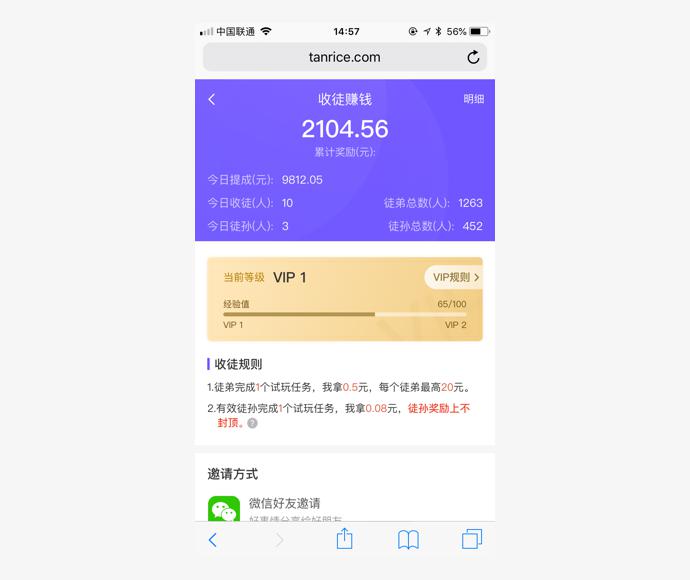Open 明细 details
The height and width of the screenshot is (580, 690).
coord(473,99)
